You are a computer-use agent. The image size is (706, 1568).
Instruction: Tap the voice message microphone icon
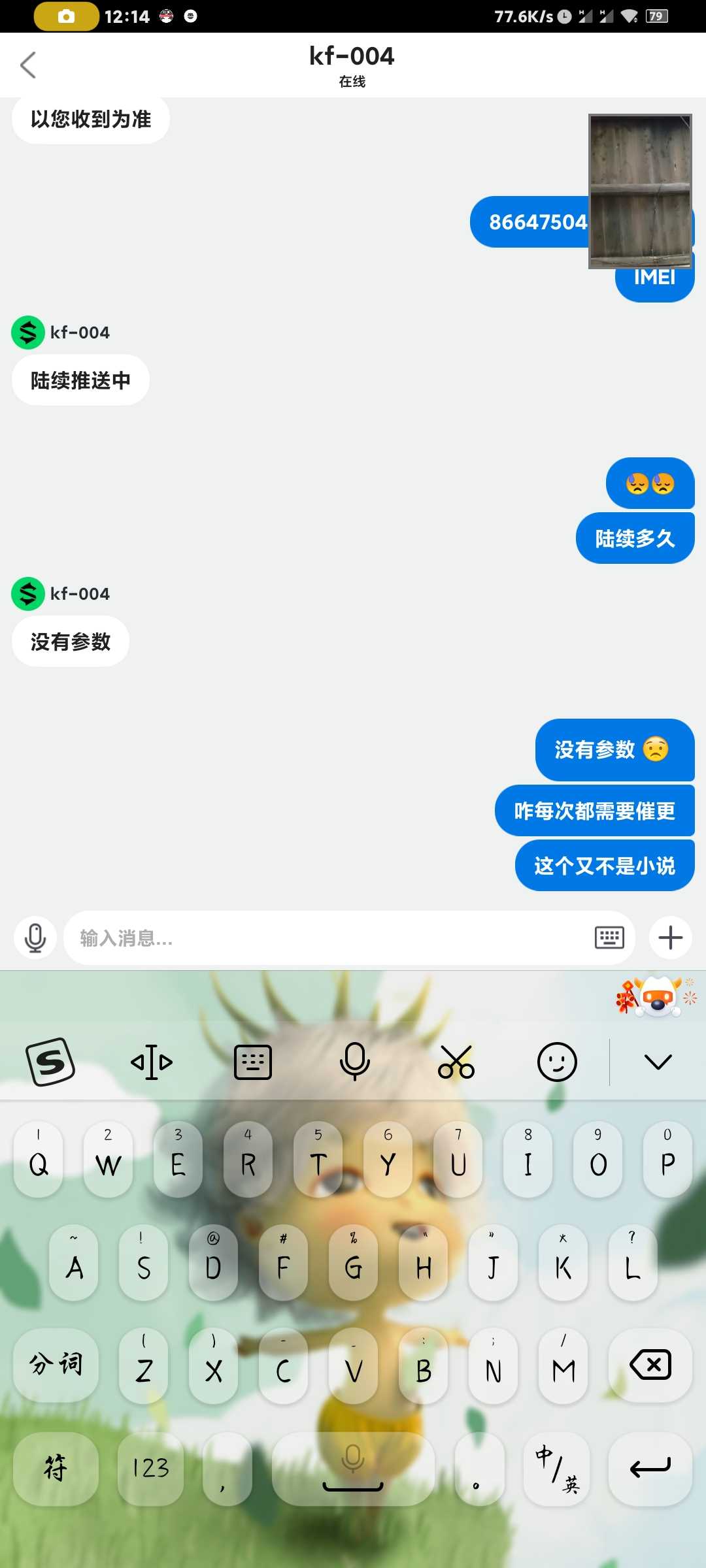(x=35, y=938)
